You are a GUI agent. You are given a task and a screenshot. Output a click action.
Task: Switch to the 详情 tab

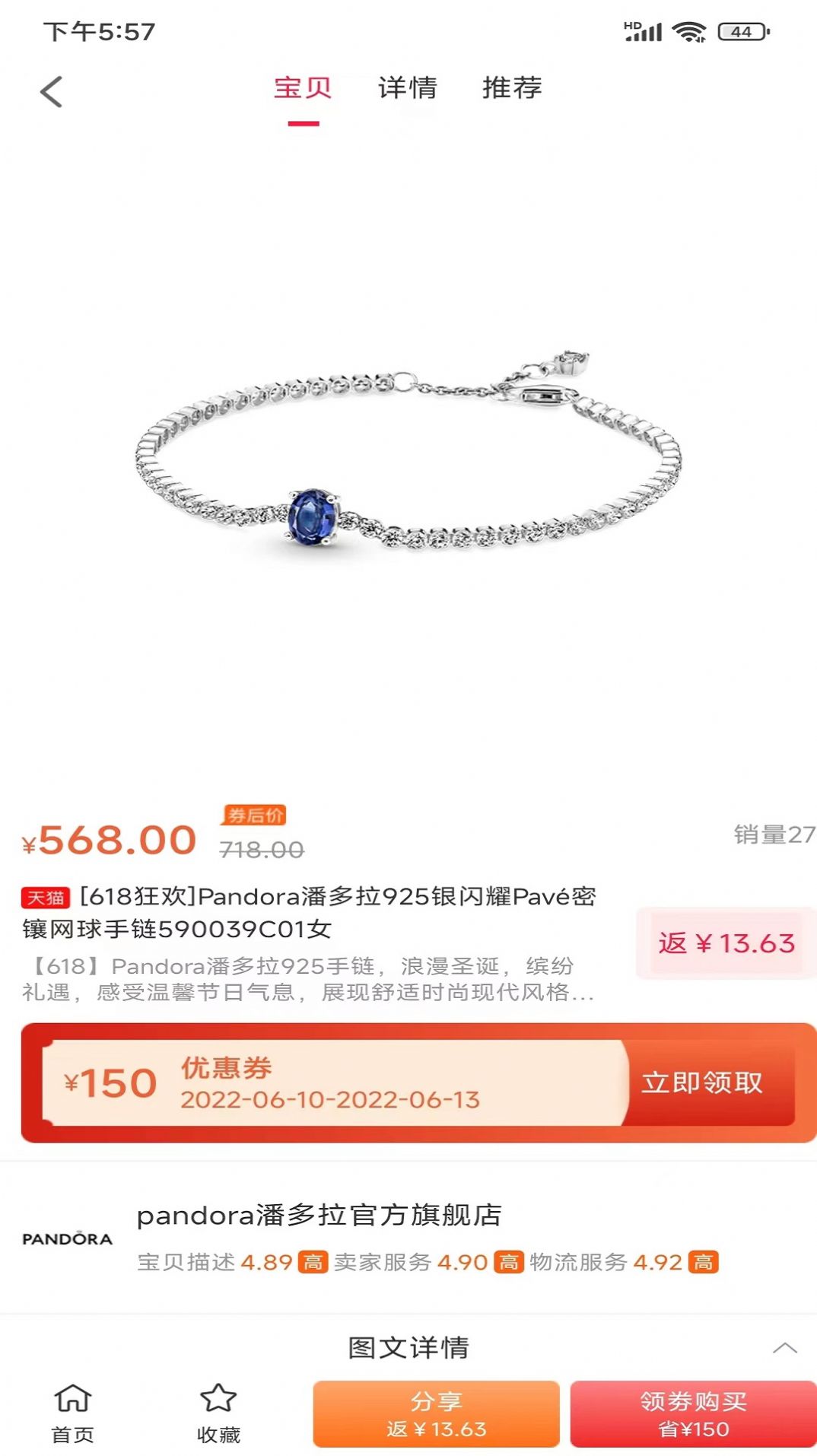pos(408,88)
